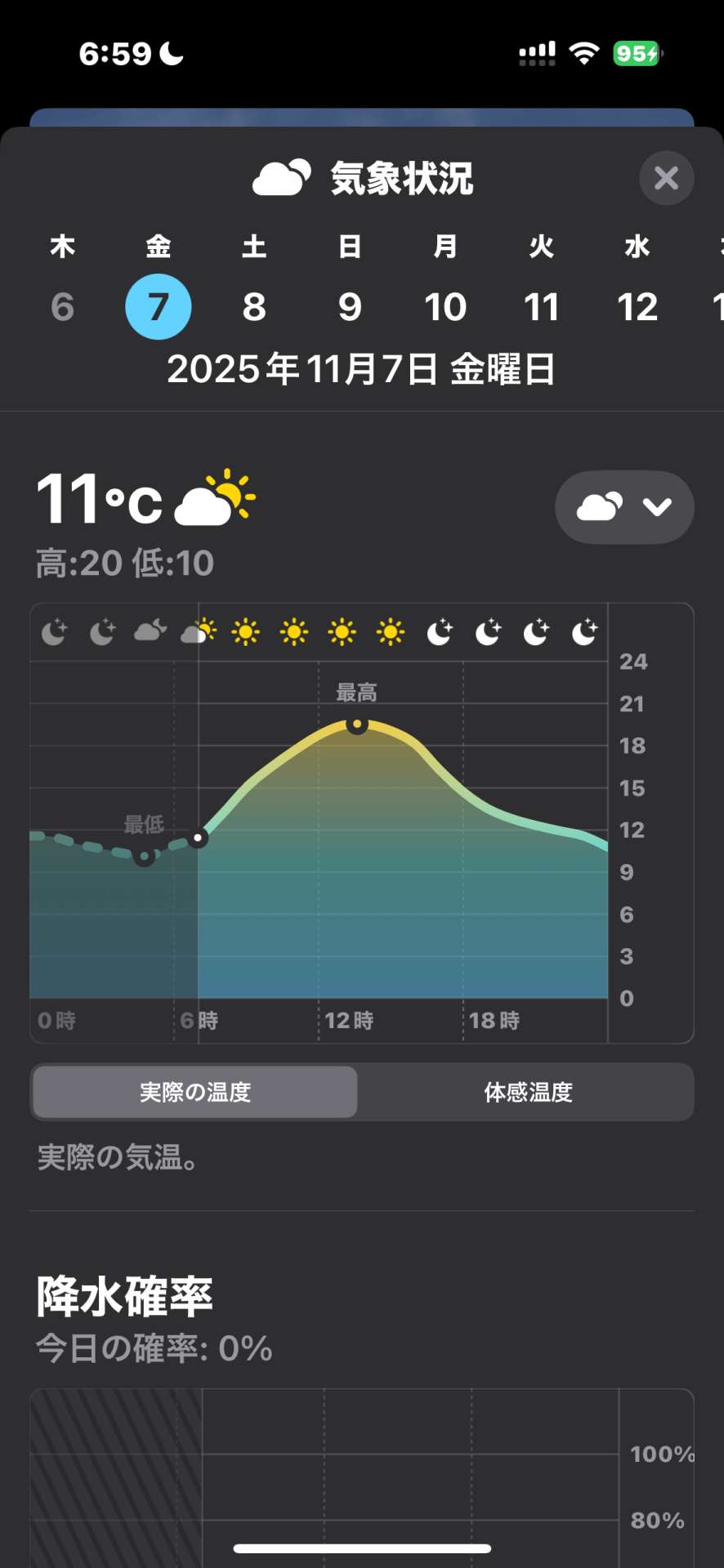Screen dimensions: 724x1568
Task: Switch to the 体感温度 segment
Action: 528,1092
